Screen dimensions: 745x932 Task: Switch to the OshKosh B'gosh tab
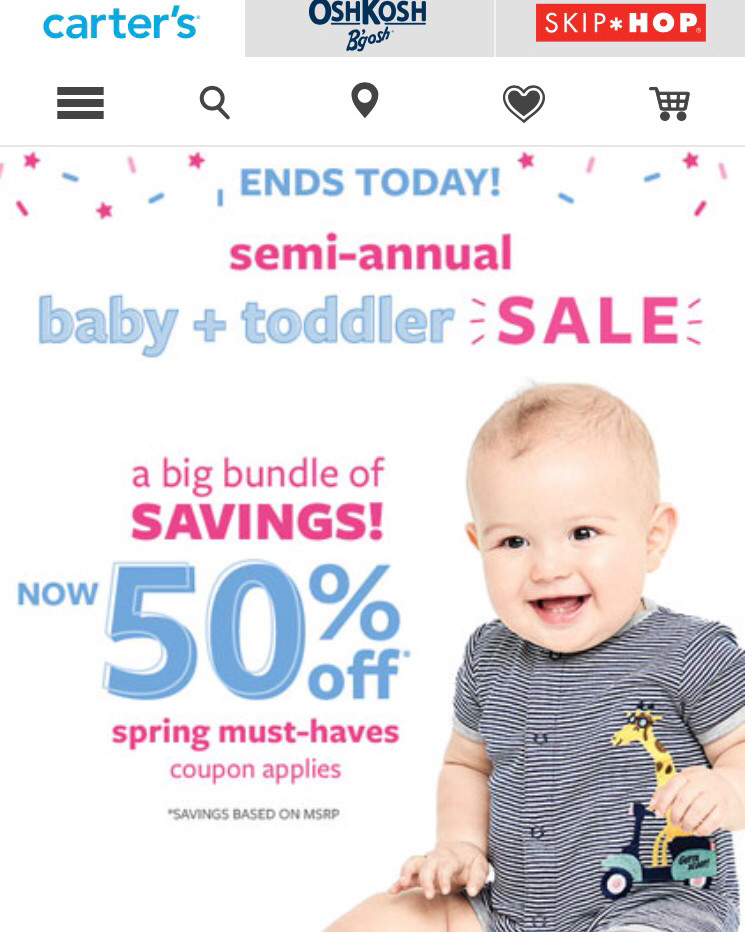tap(368, 27)
